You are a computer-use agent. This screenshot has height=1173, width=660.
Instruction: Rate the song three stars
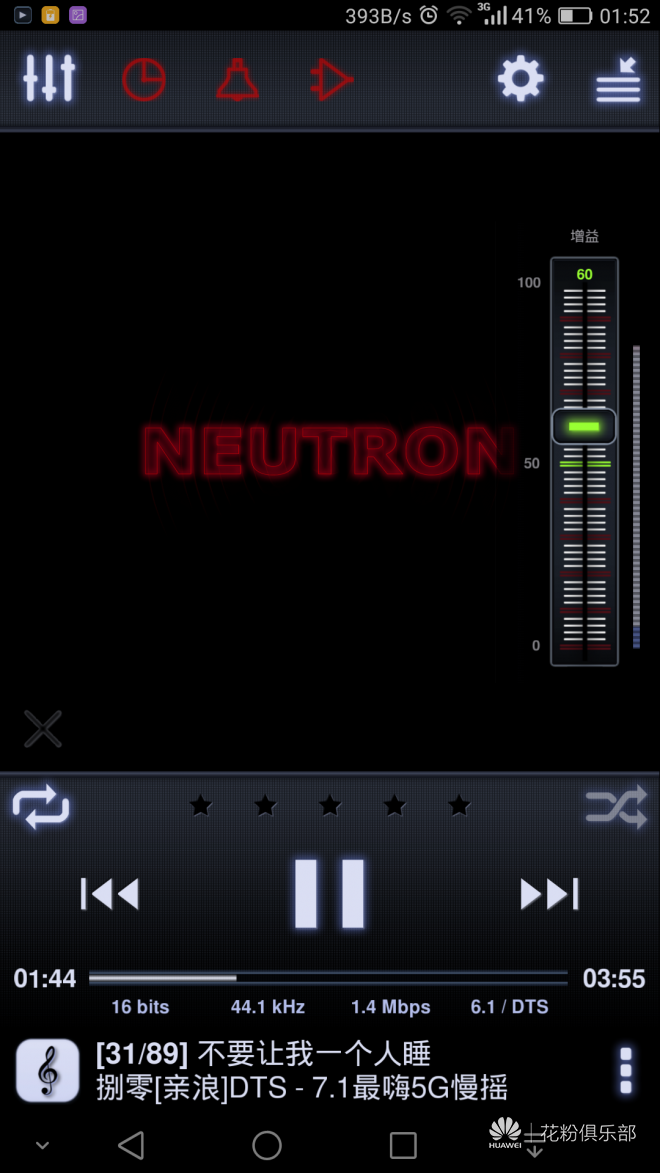click(x=329, y=805)
